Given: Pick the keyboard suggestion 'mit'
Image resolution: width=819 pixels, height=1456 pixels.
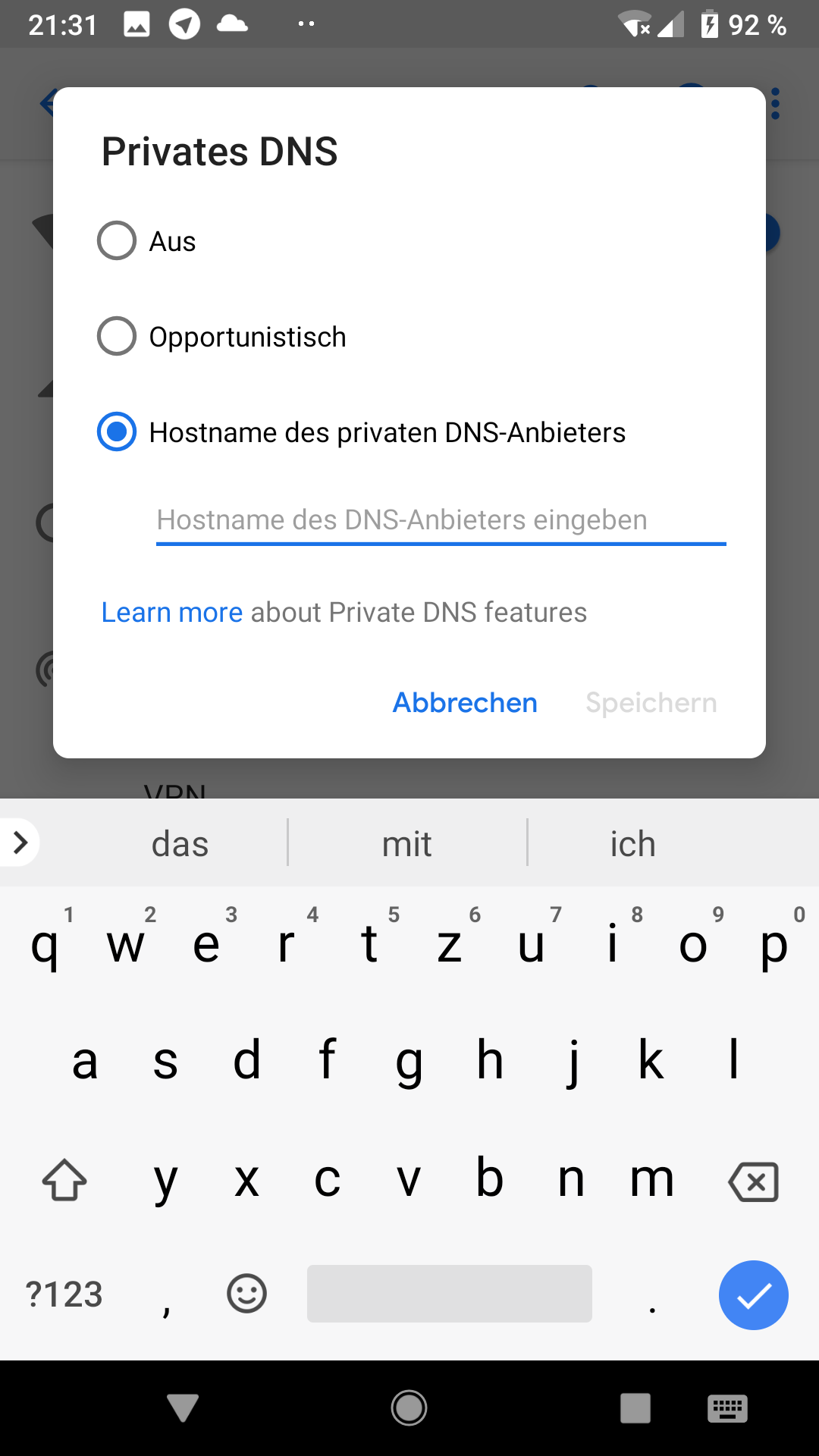Looking at the screenshot, I should pyautogui.click(x=406, y=844).
